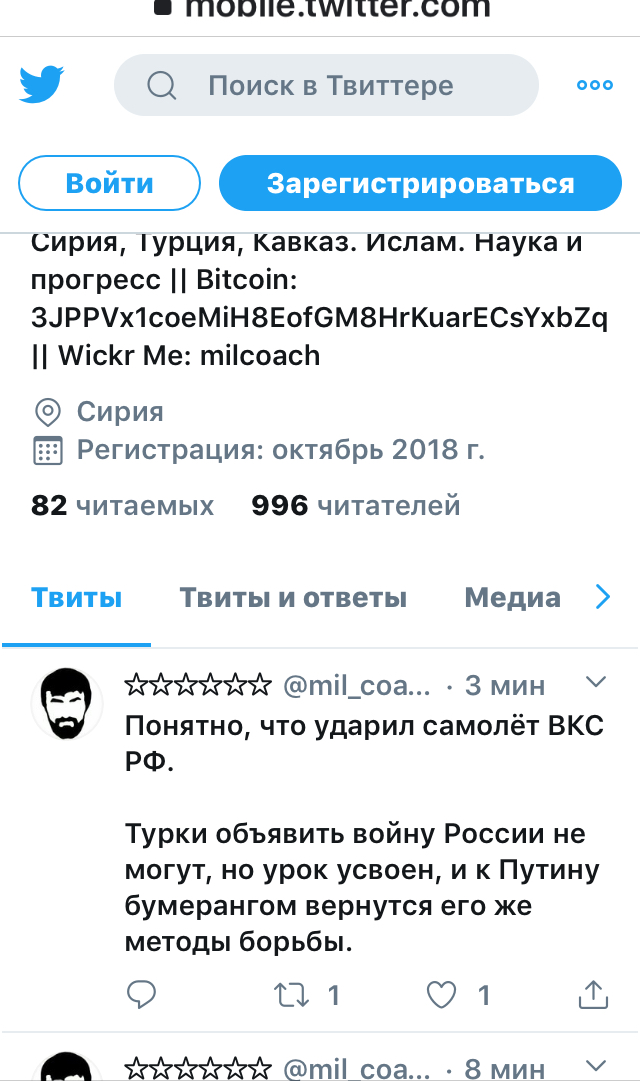The image size is (640, 1081).
Task: Share the tweet about самолёт ВКС РФ
Action: coord(592,994)
